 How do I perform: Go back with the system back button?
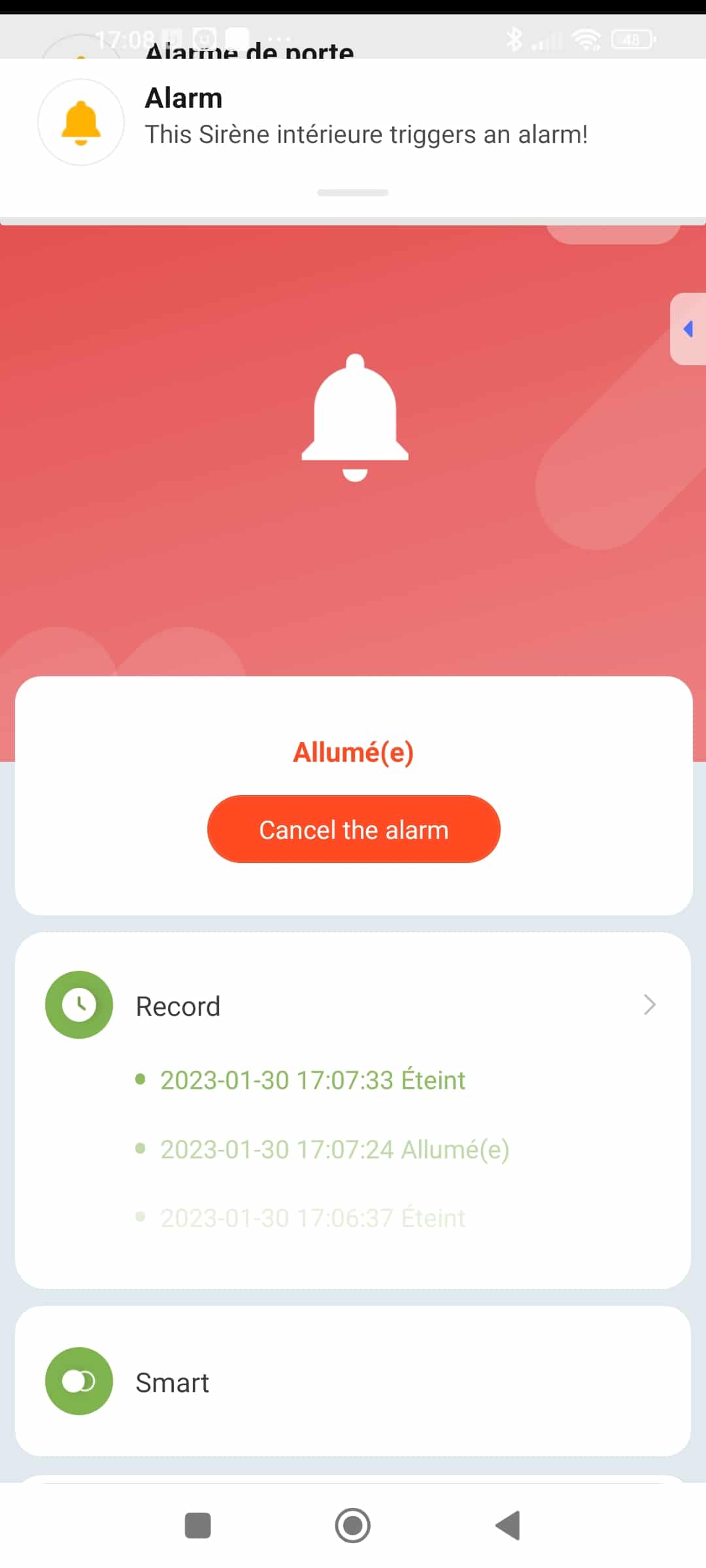[x=508, y=1526]
